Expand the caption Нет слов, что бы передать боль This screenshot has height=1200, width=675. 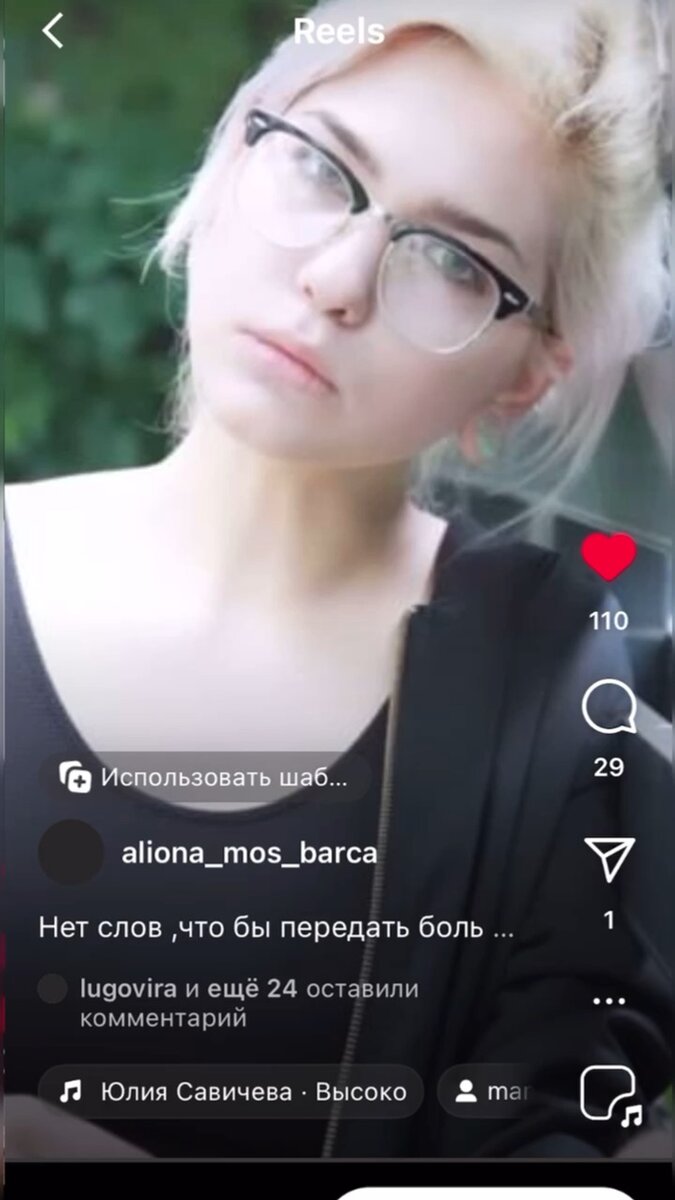pyautogui.click(x=276, y=928)
